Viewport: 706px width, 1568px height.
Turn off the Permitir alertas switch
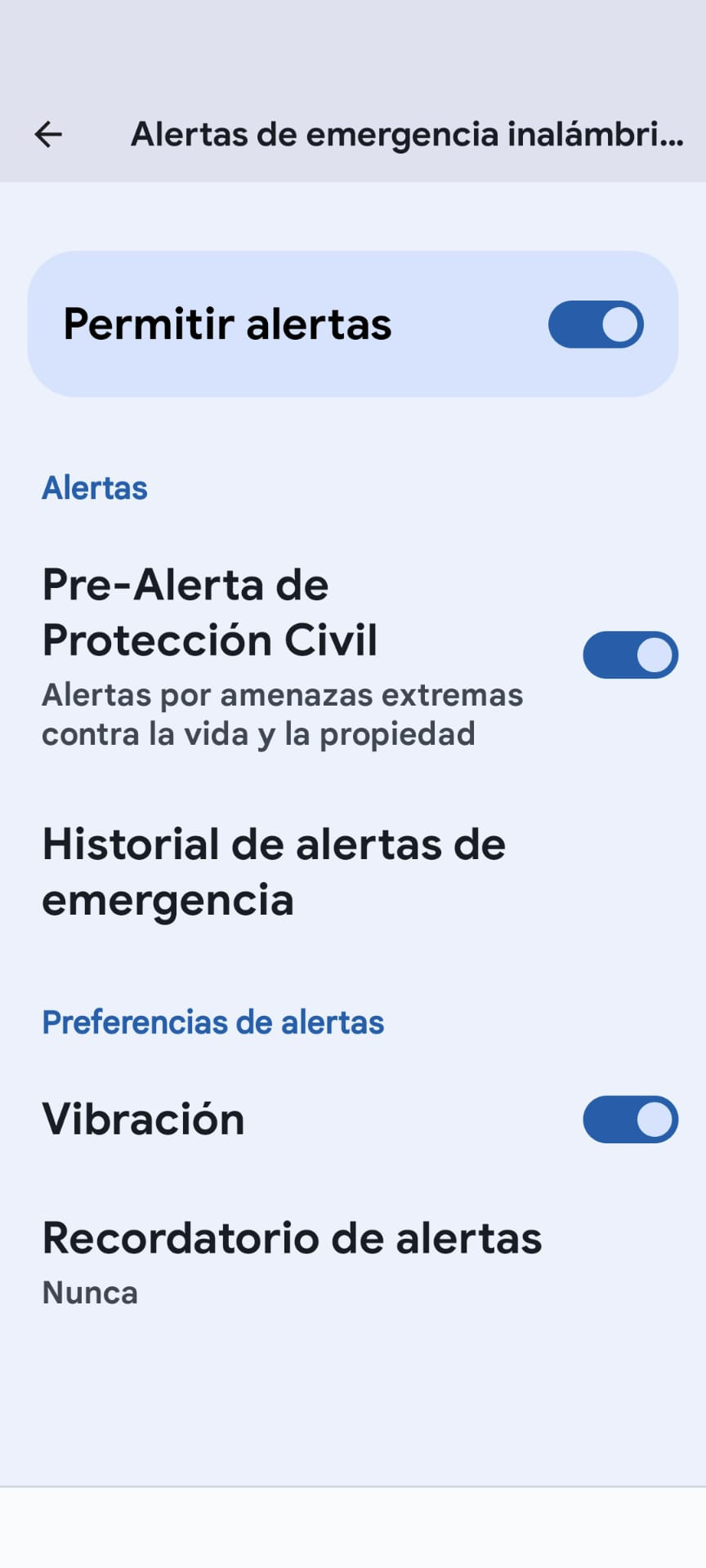point(596,324)
